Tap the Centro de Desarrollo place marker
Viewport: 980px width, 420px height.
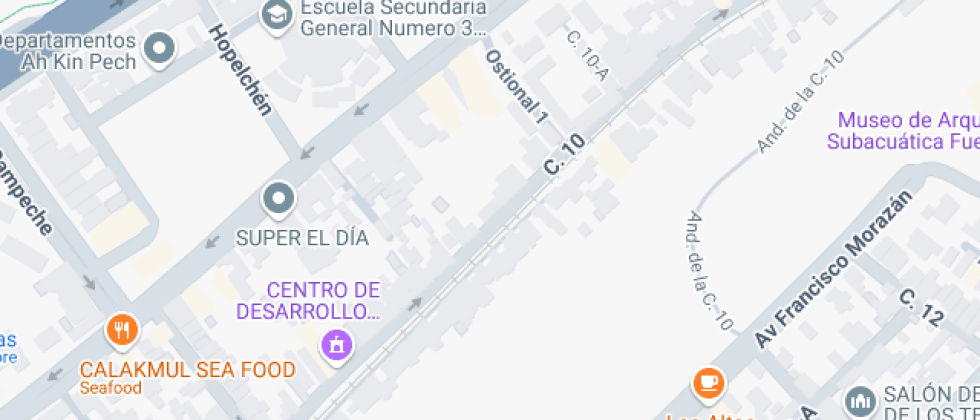coord(337,346)
